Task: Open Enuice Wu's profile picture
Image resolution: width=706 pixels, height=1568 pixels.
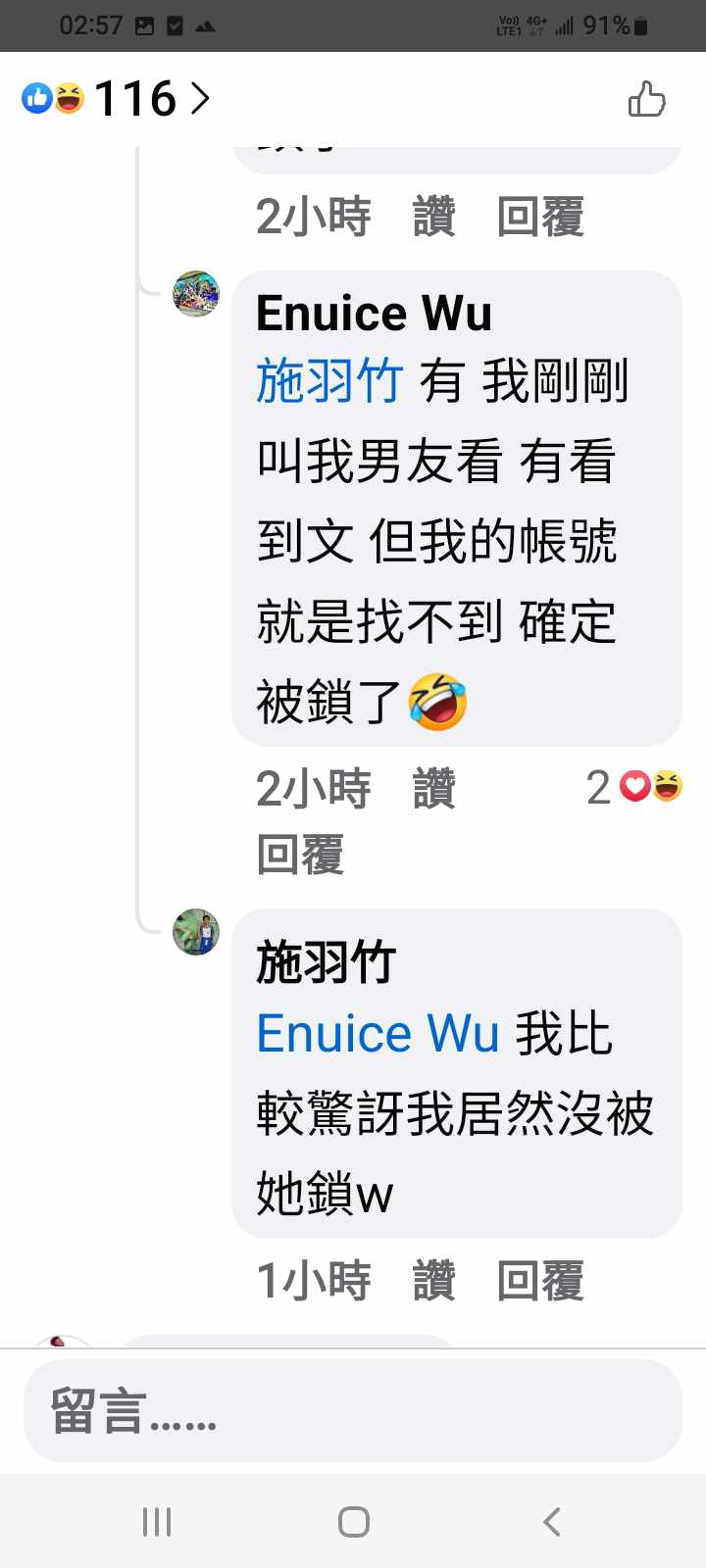Action: click(x=196, y=294)
